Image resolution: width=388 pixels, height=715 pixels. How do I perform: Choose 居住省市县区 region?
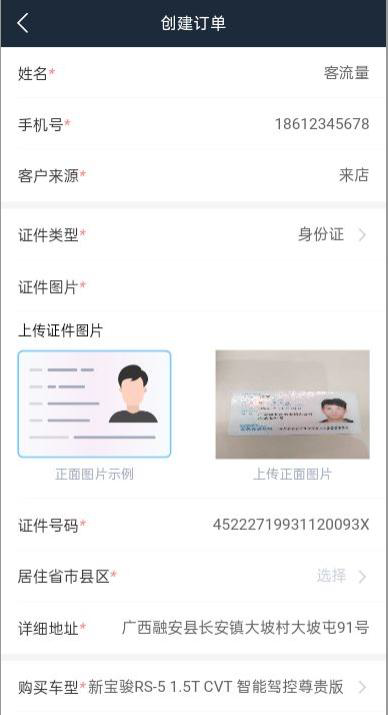pyautogui.click(x=194, y=576)
